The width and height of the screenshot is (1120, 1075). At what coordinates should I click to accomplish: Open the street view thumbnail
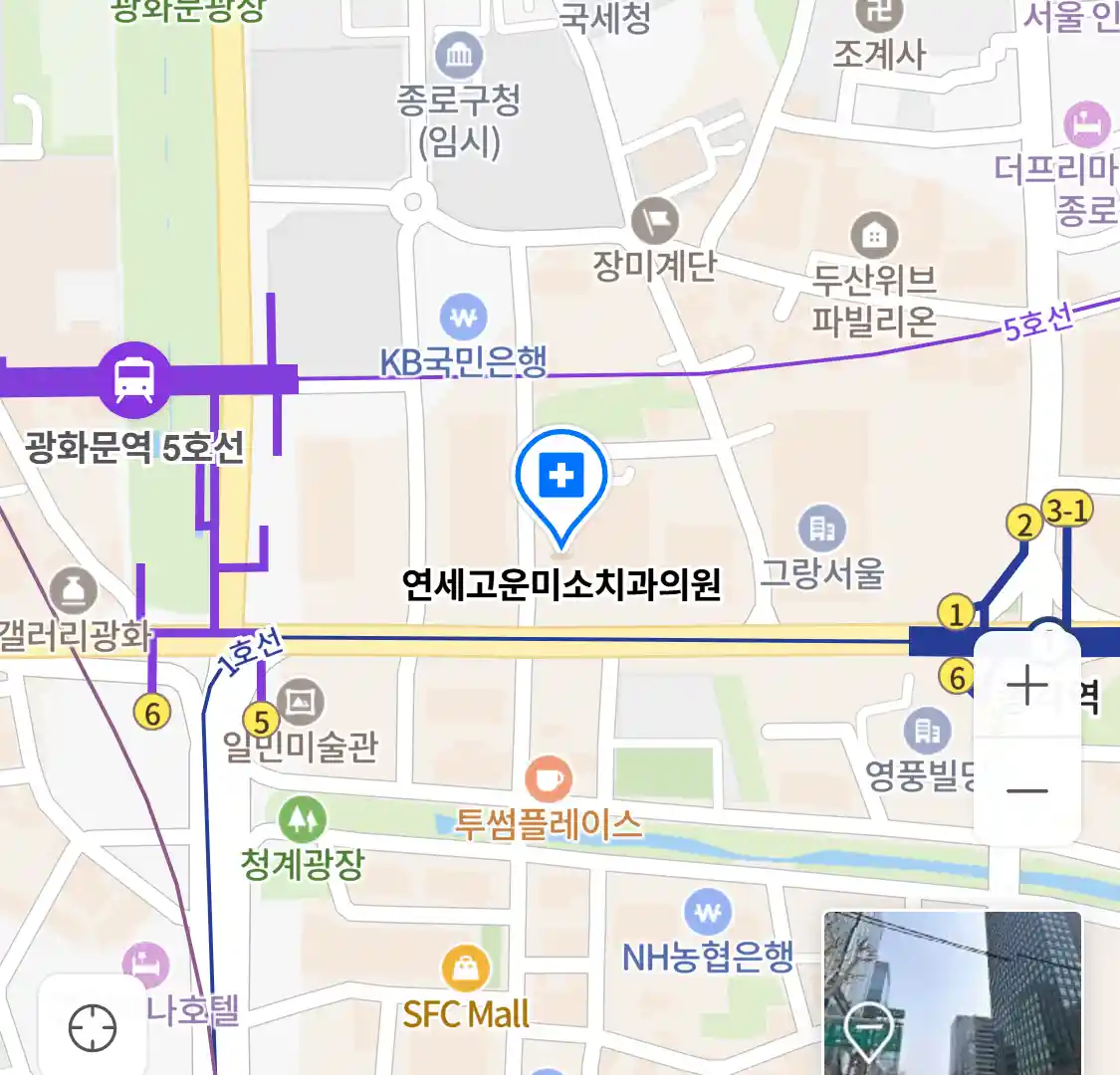952,992
